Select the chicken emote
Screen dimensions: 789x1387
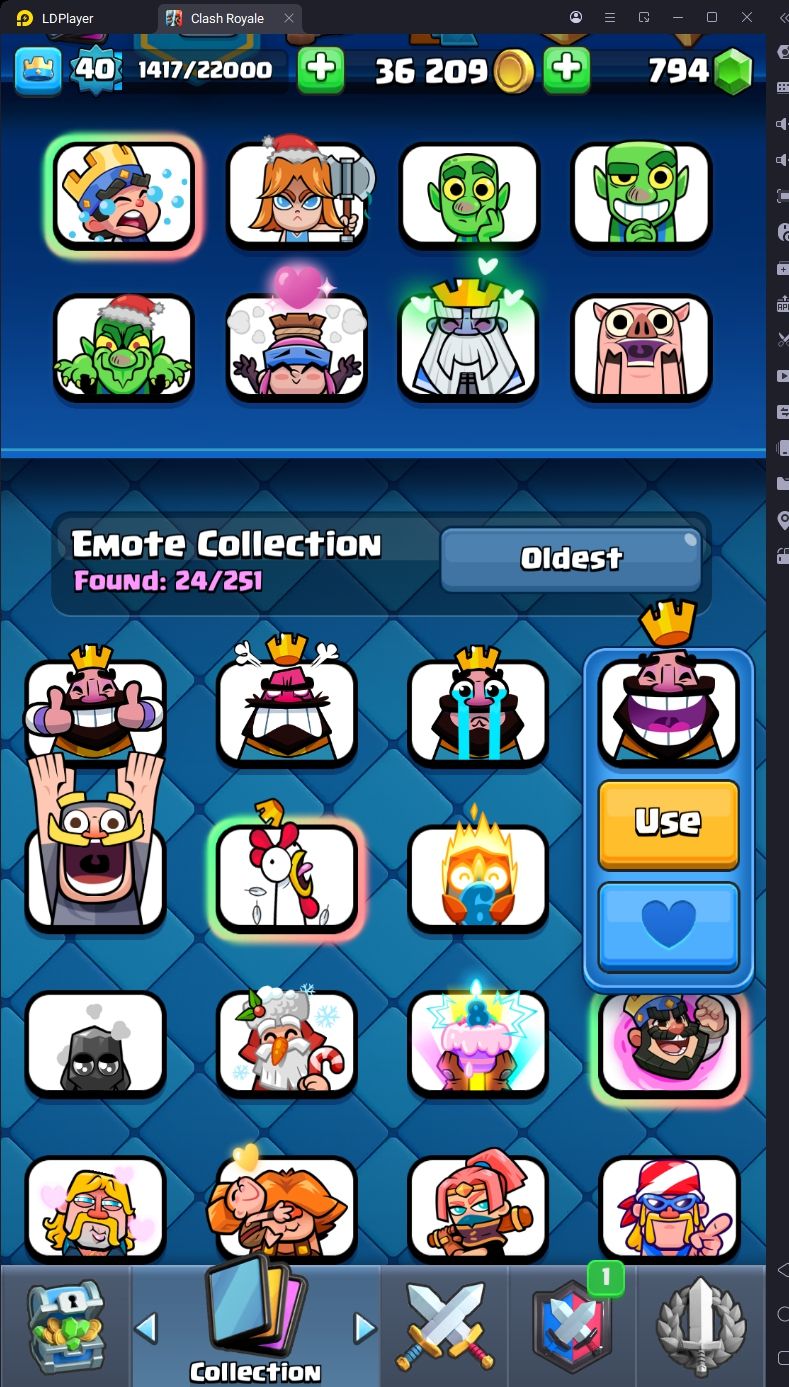287,877
